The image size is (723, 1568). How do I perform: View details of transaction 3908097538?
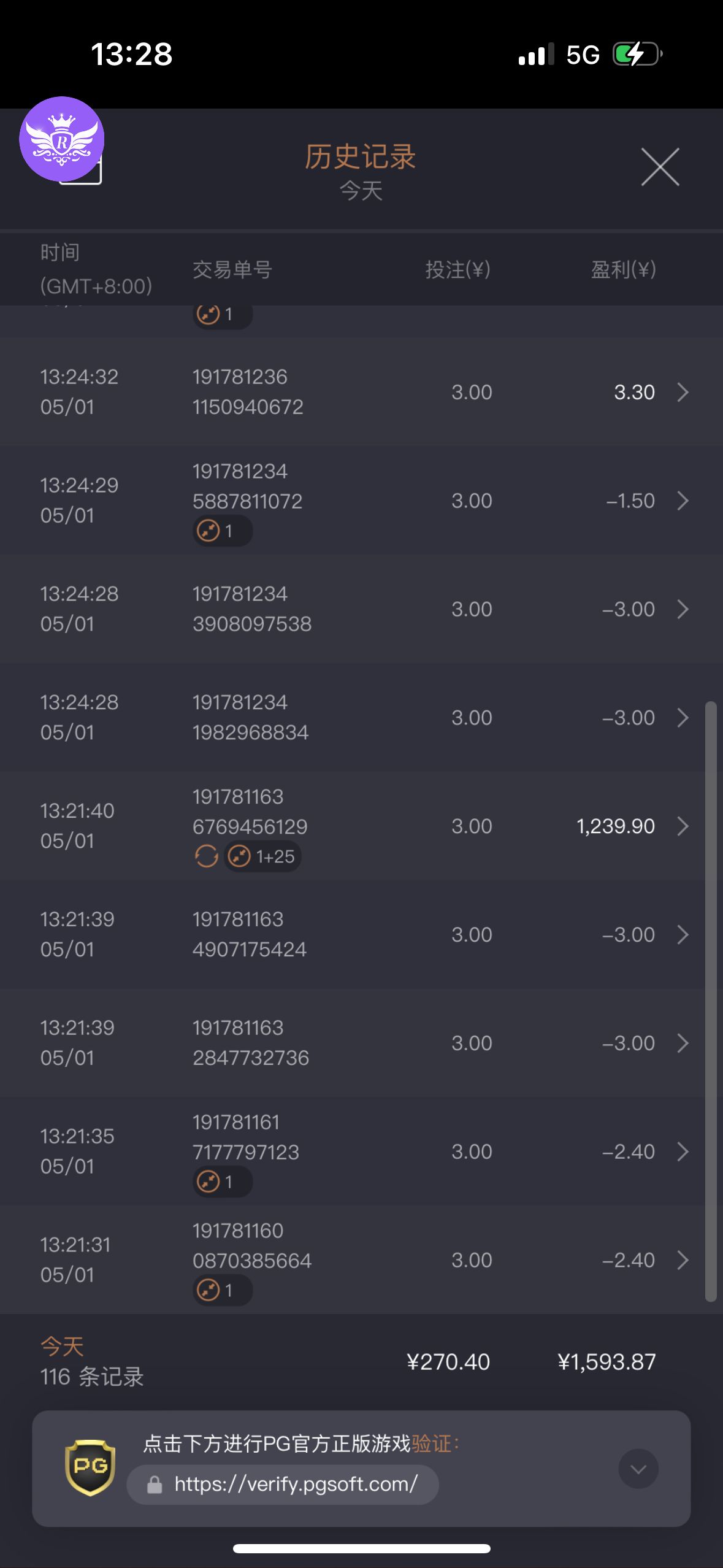pos(361,609)
